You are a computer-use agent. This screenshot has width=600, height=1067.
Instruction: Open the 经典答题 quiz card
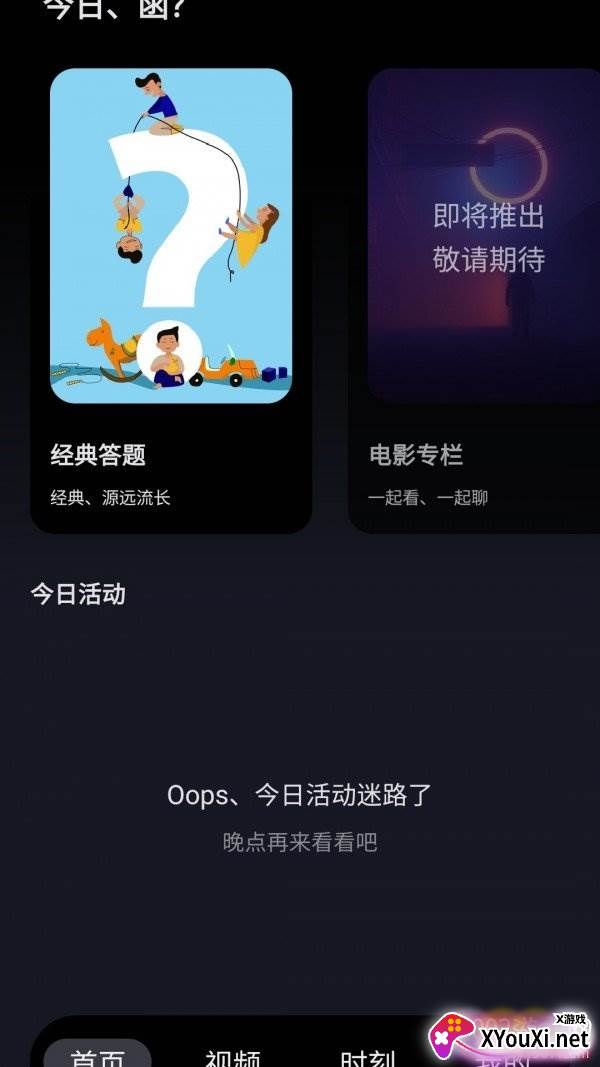coord(171,300)
